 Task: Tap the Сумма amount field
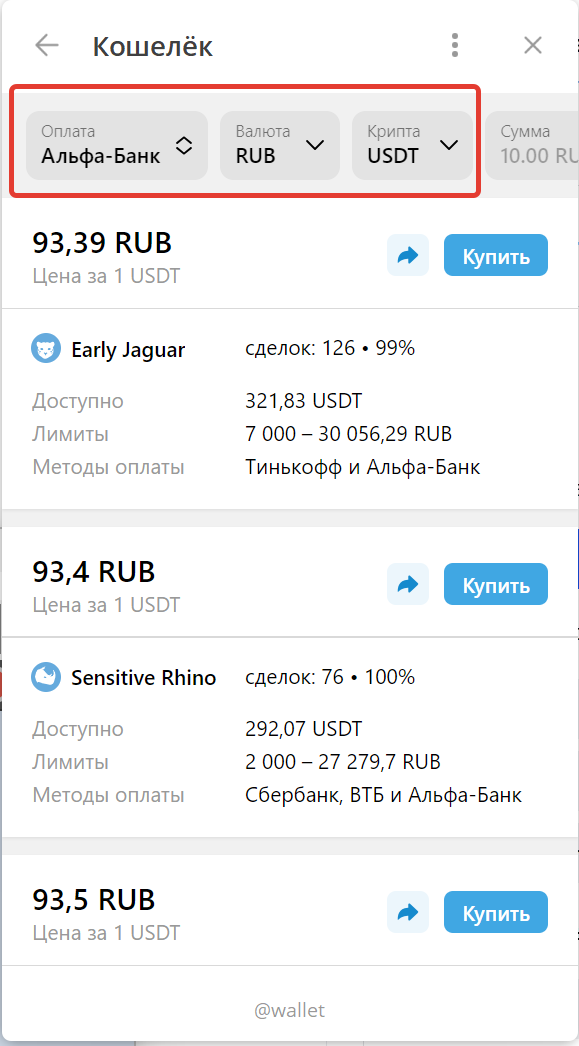pos(532,145)
